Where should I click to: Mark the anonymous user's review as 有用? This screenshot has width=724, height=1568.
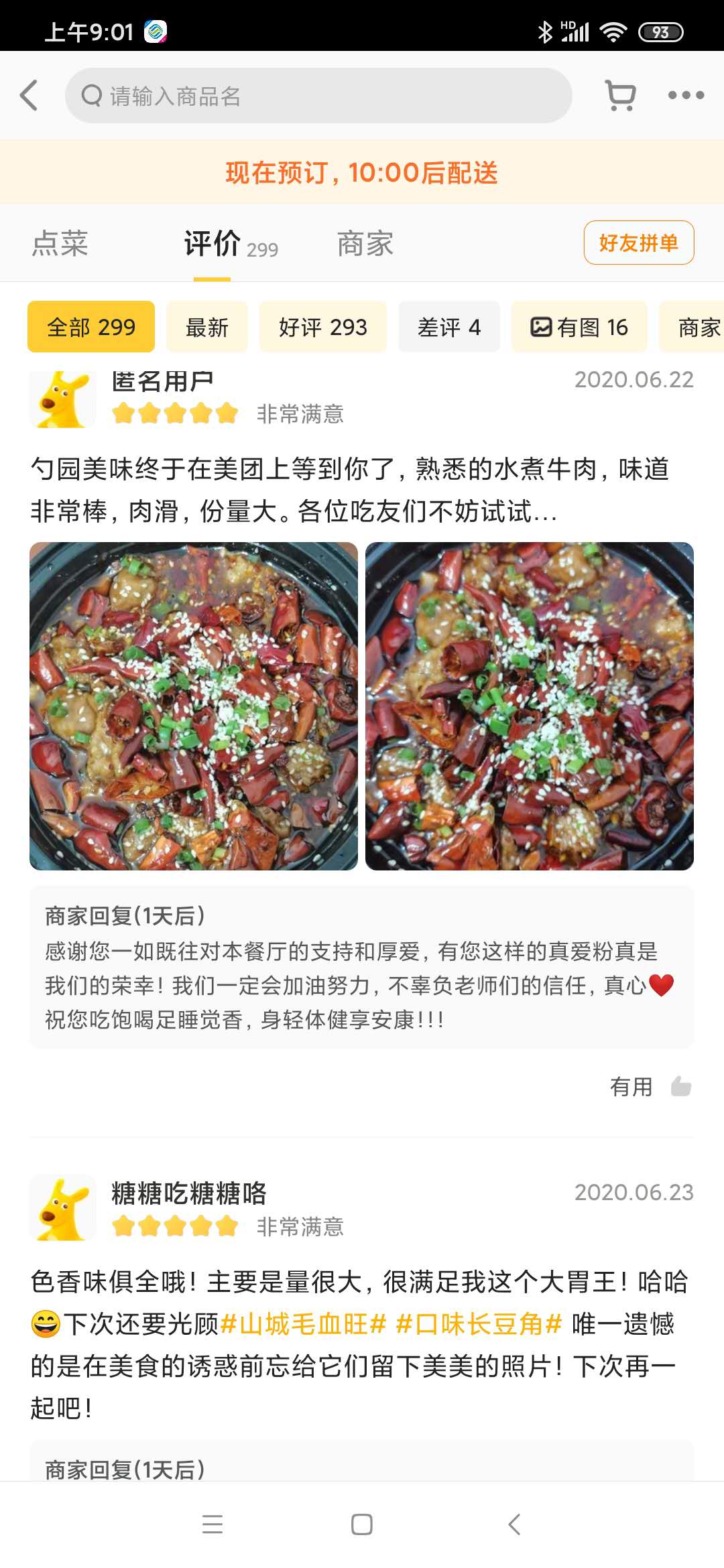click(x=650, y=1086)
